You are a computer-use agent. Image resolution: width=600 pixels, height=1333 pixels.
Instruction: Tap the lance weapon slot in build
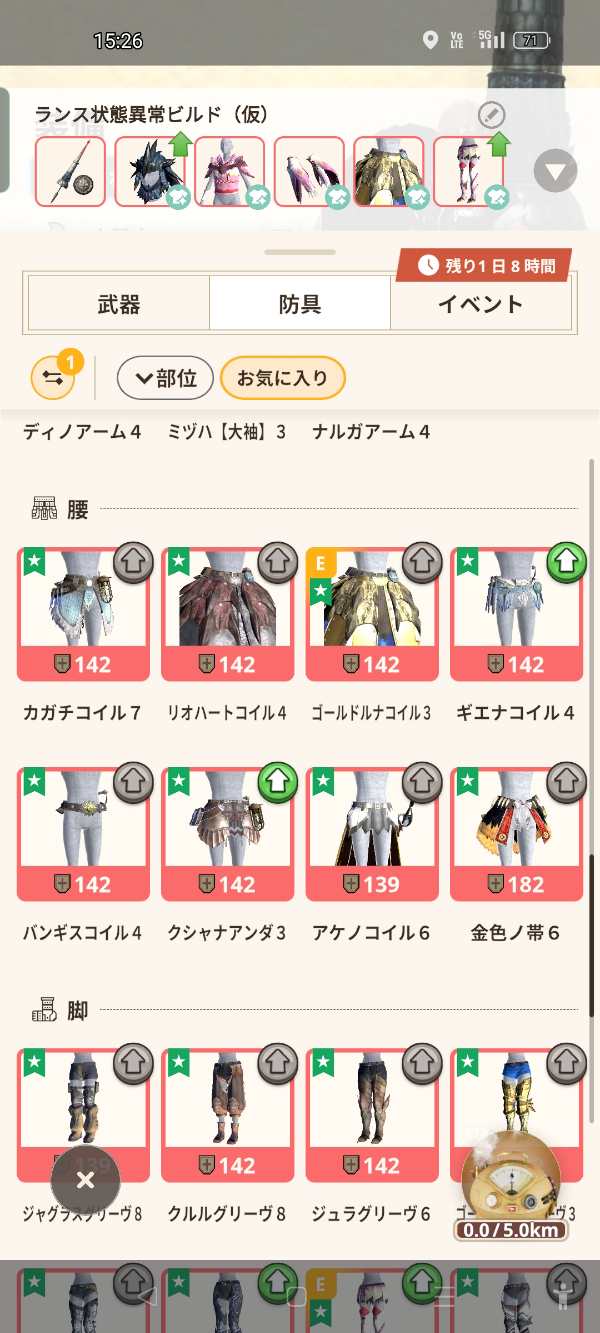[70, 171]
